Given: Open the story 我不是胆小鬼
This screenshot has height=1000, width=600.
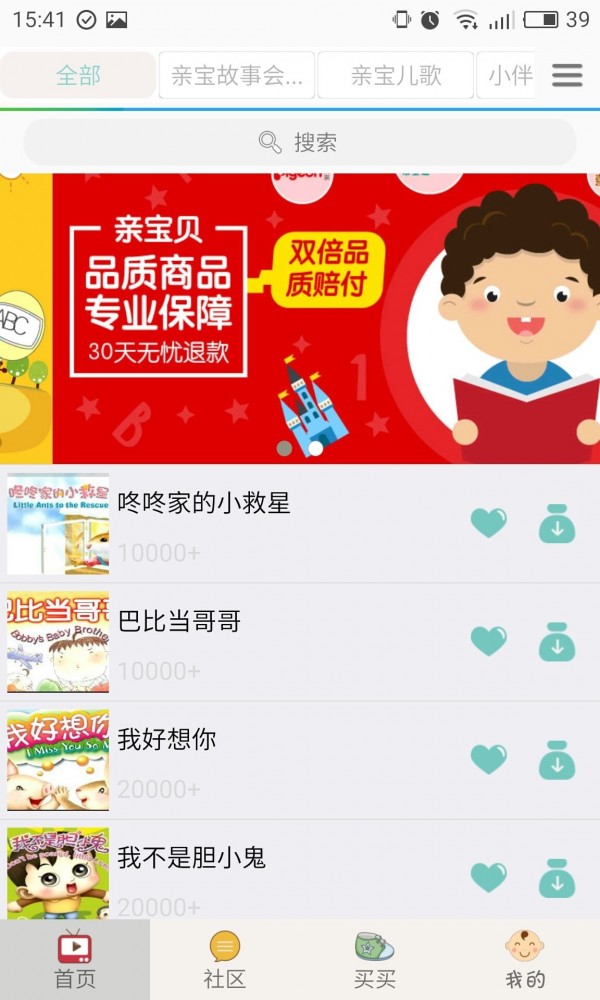Looking at the screenshot, I should click(192, 857).
